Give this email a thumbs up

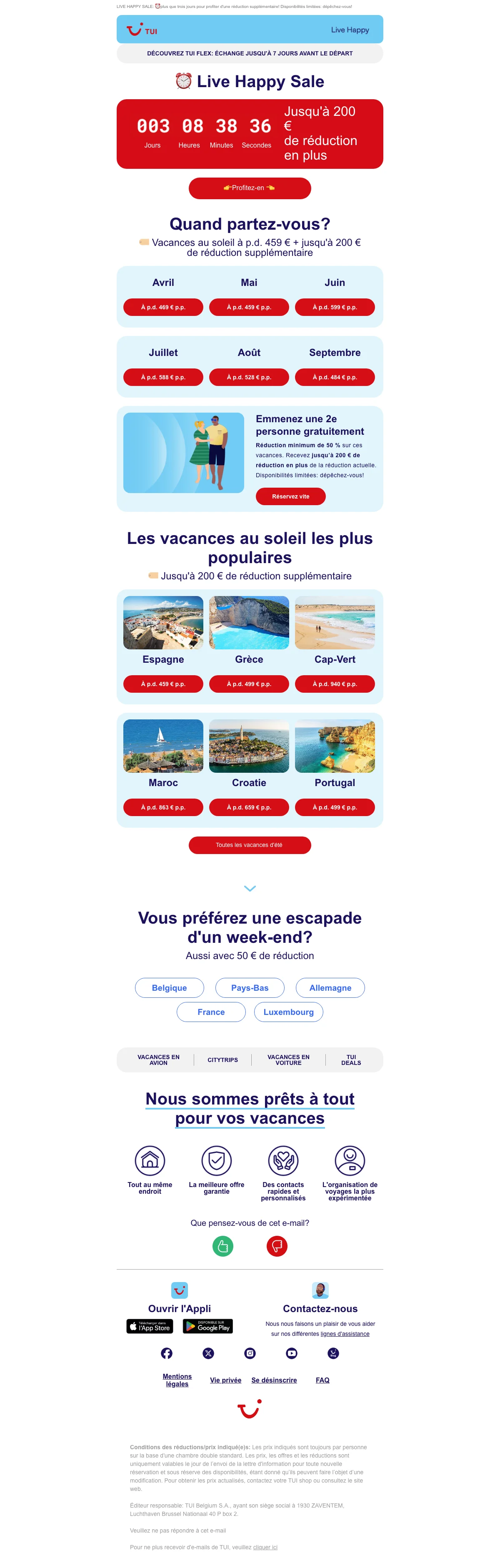tap(222, 1245)
